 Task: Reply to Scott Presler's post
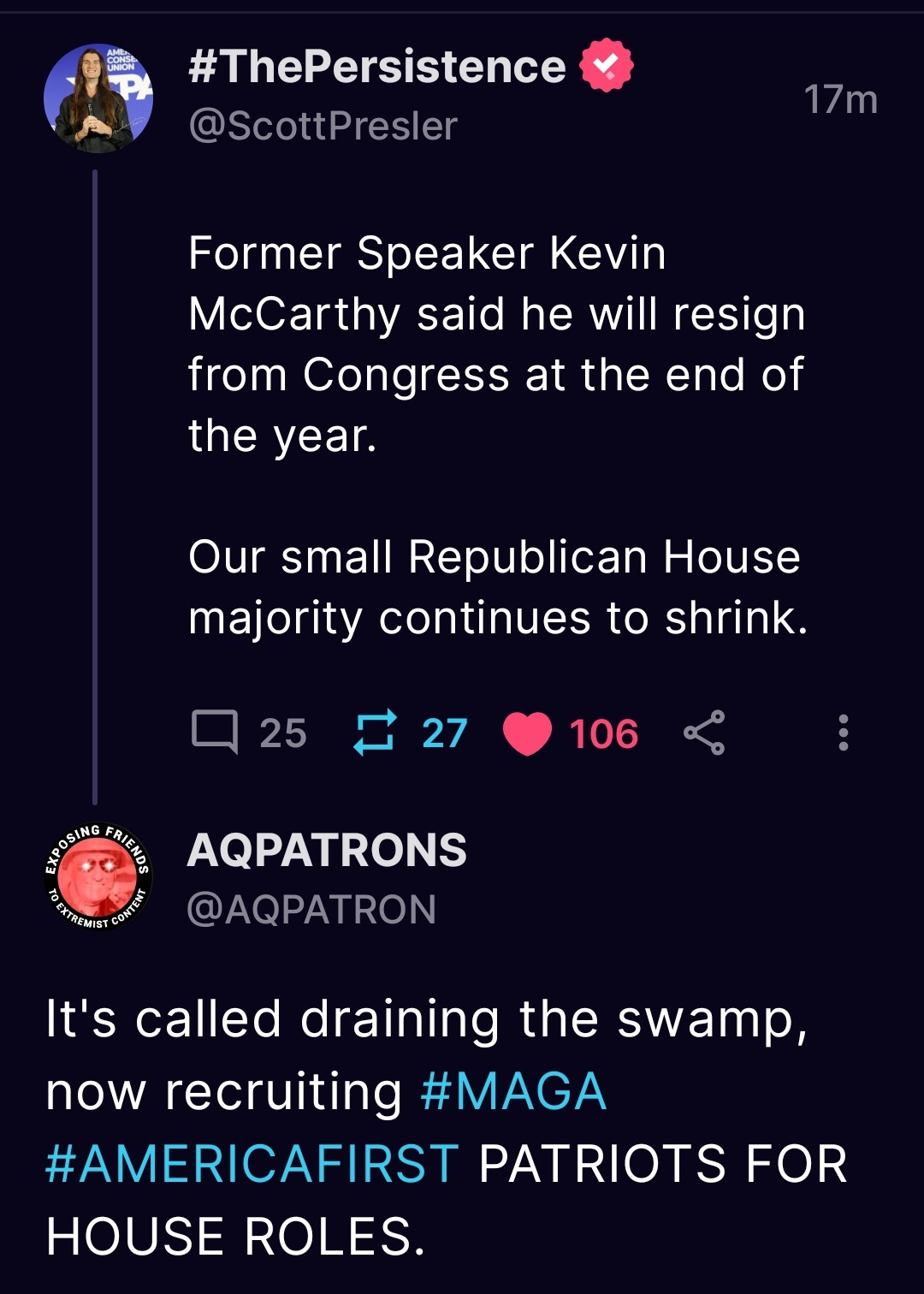(x=215, y=733)
